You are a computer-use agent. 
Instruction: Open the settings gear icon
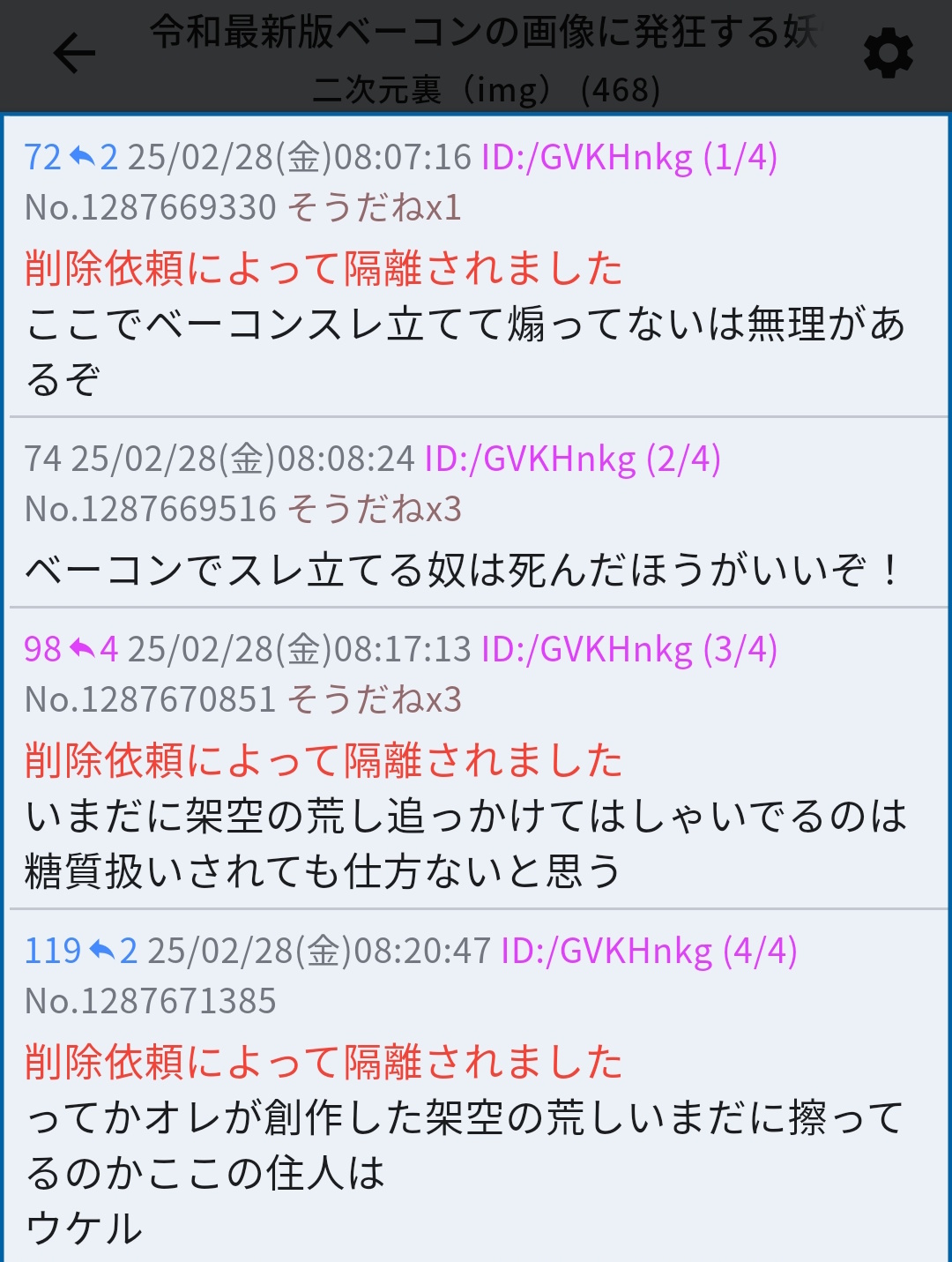click(888, 54)
